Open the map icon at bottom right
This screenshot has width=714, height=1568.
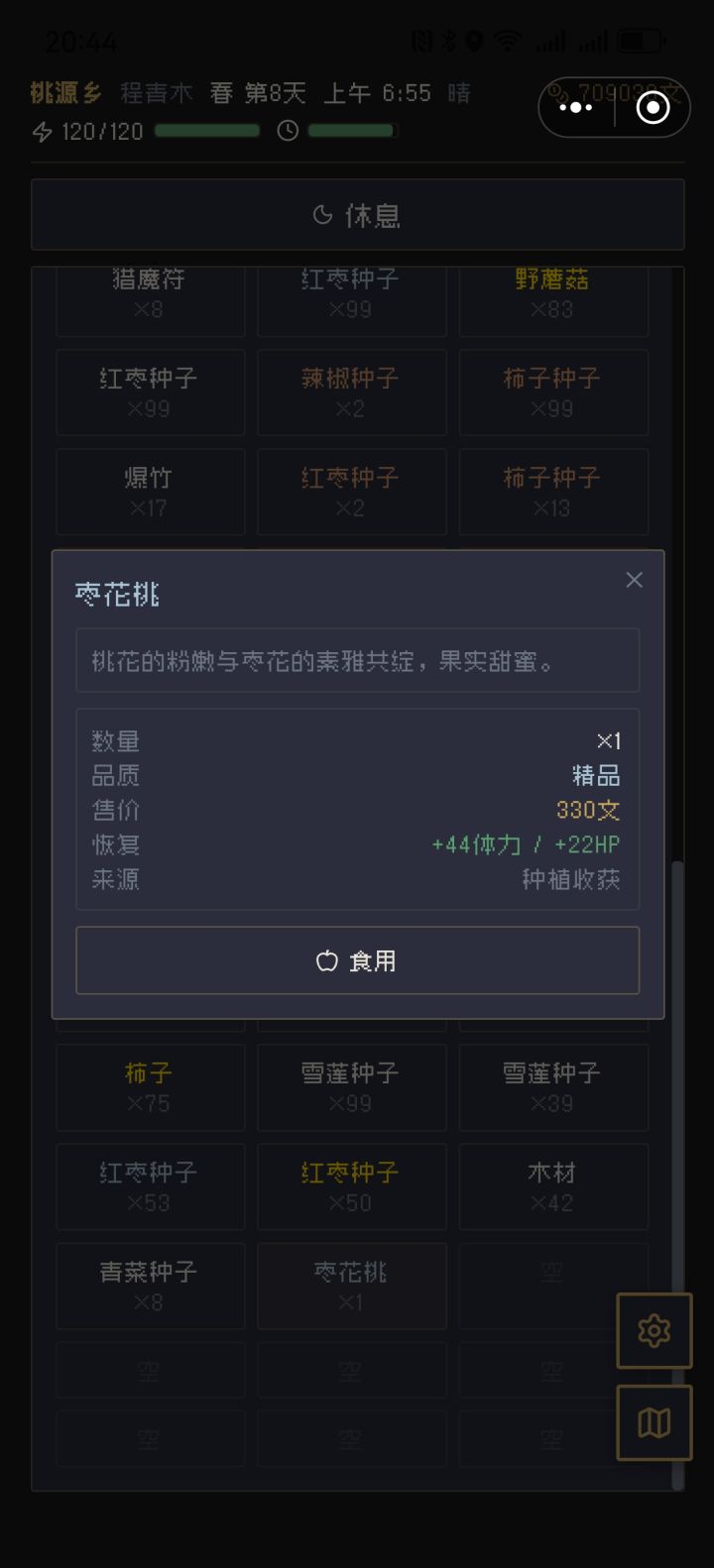pos(654,1423)
